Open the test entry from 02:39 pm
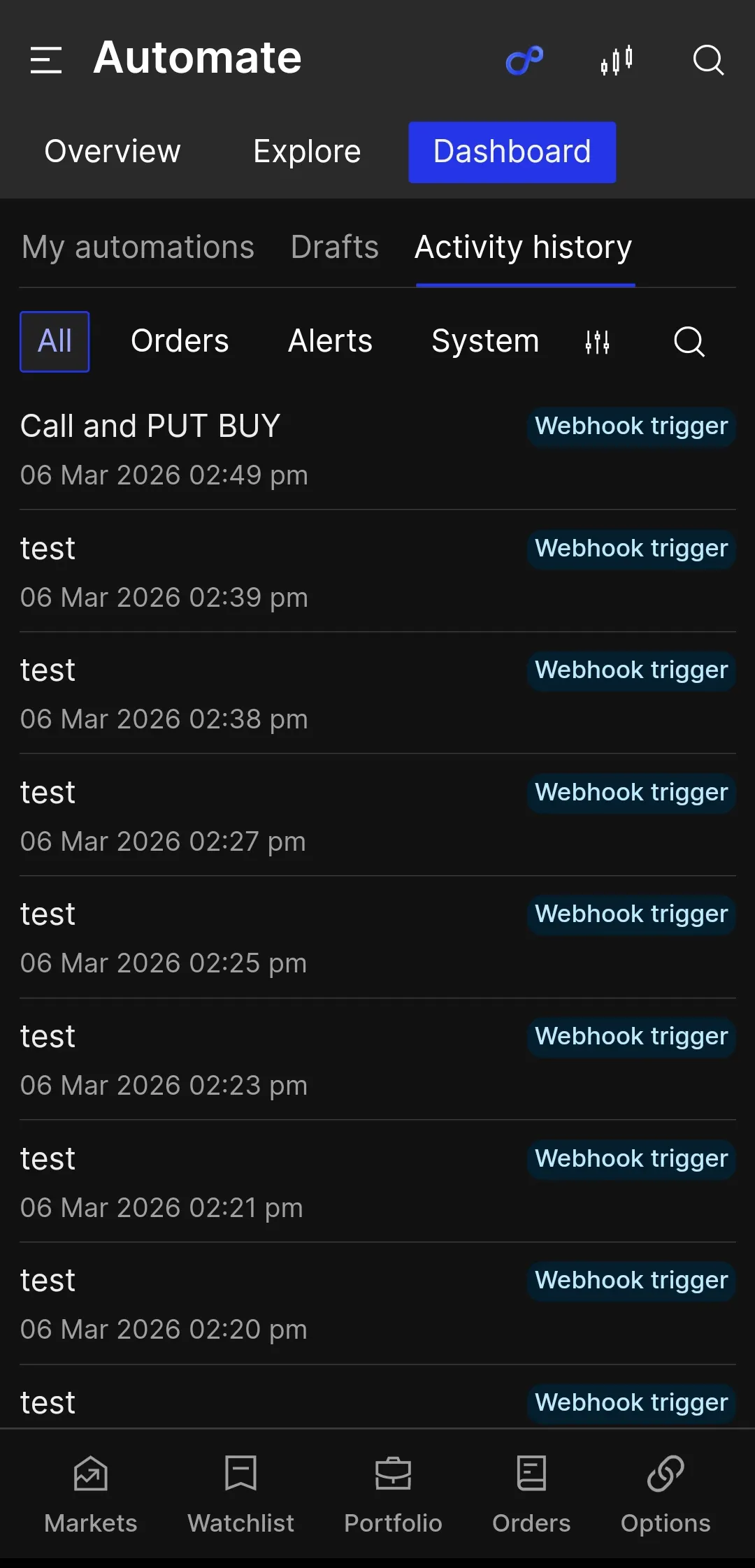Viewport: 755px width, 1568px height. (377, 571)
